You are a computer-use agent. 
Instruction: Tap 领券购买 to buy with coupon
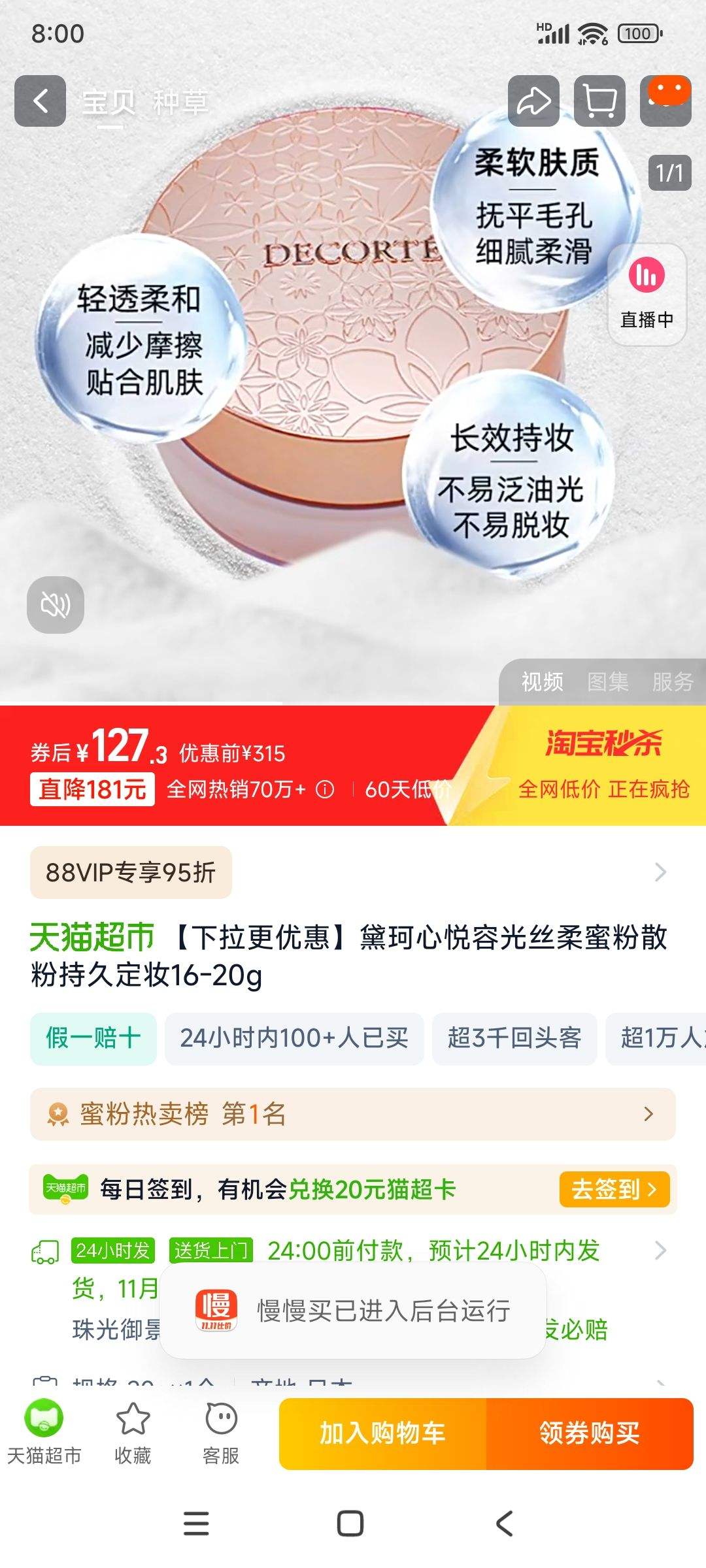589,1433
